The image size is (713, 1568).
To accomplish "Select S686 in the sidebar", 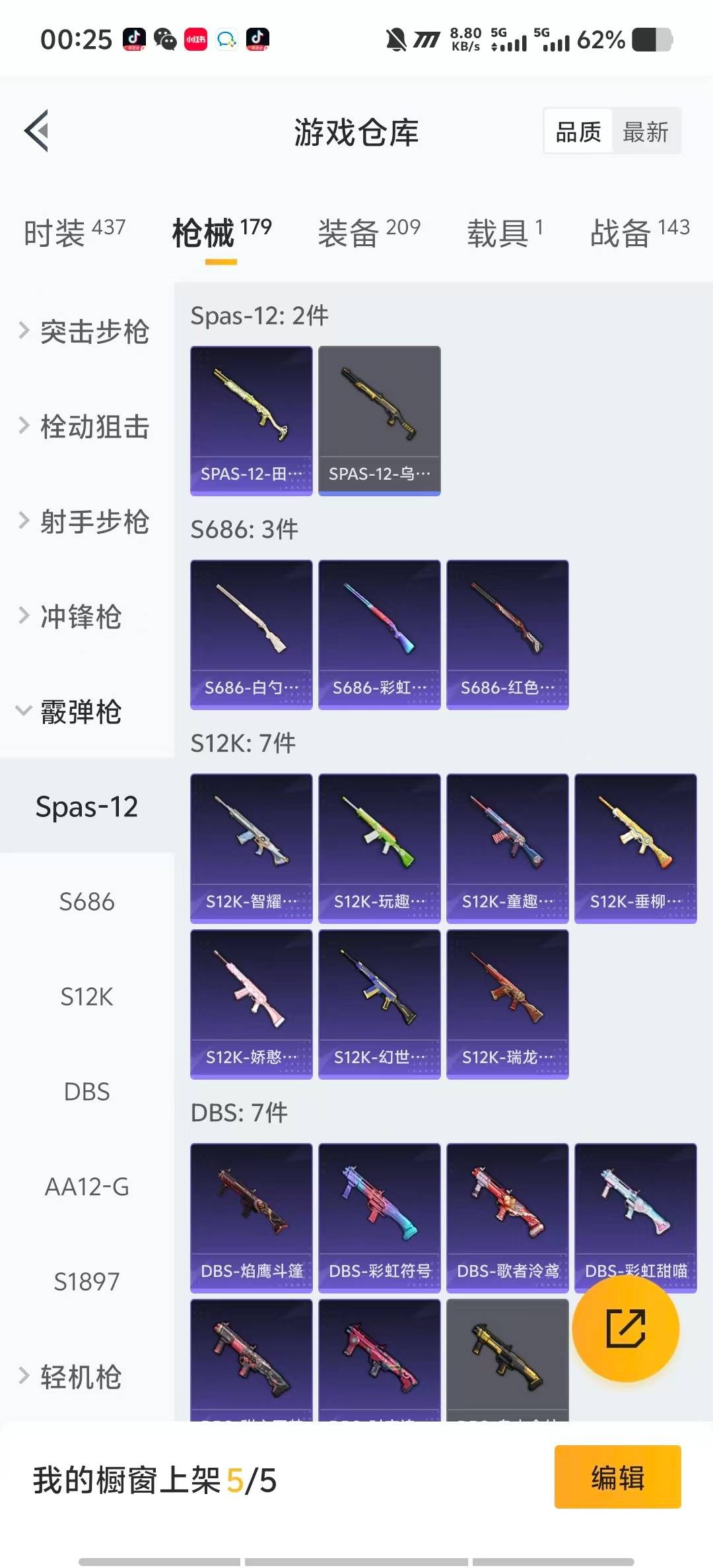I will [x=86, y=901].
